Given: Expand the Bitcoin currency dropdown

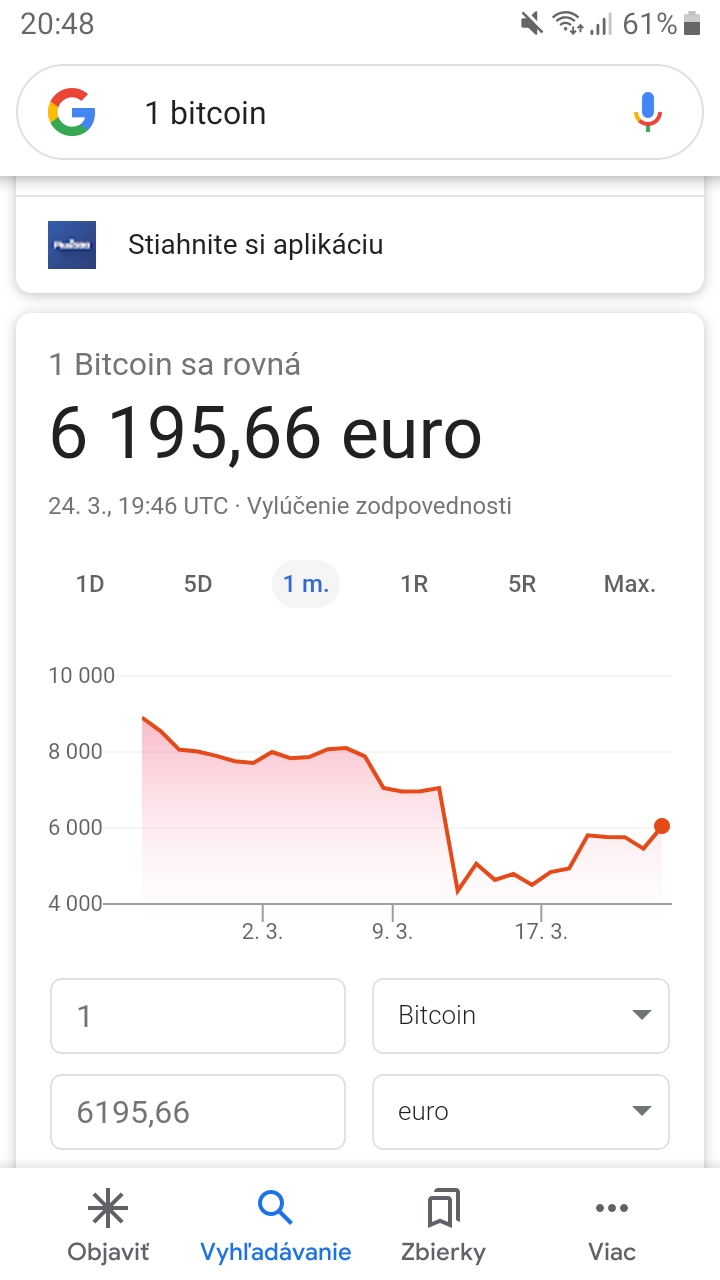Looking at the screenshot, I should 520,1016.
